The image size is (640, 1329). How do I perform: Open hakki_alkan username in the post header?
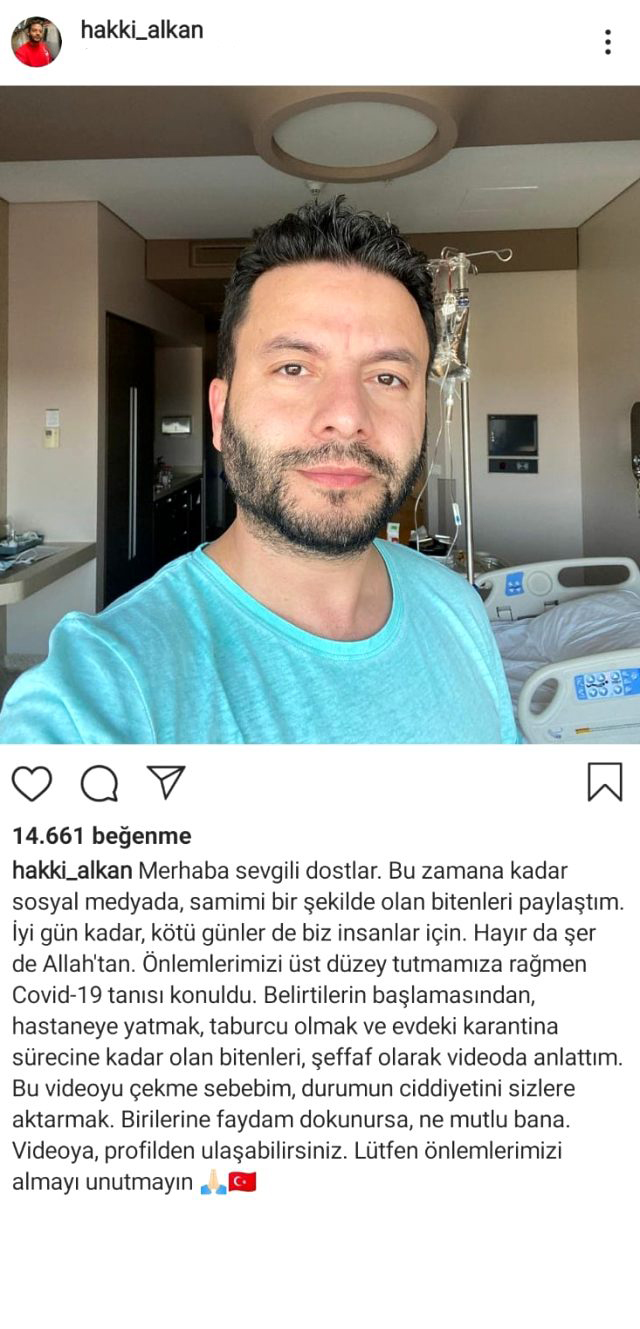142,31
